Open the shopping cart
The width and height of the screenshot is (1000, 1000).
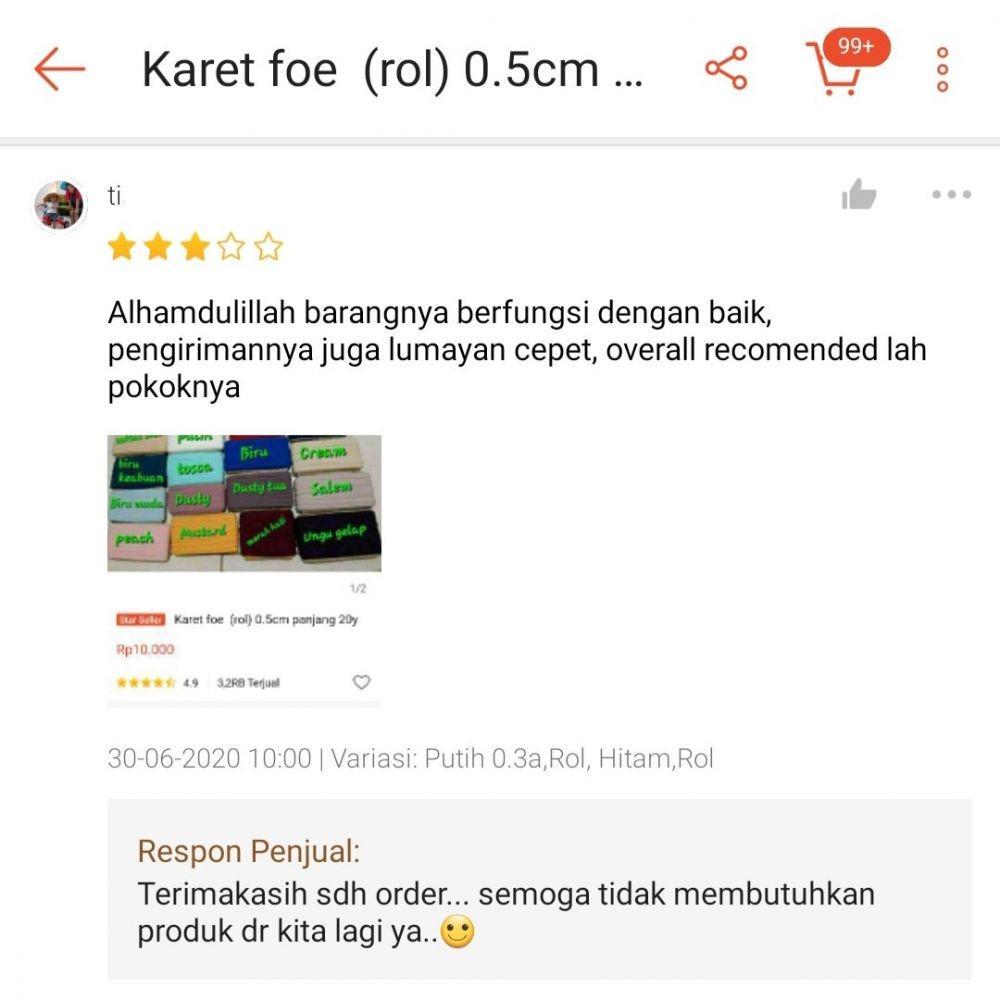point(836,69)
